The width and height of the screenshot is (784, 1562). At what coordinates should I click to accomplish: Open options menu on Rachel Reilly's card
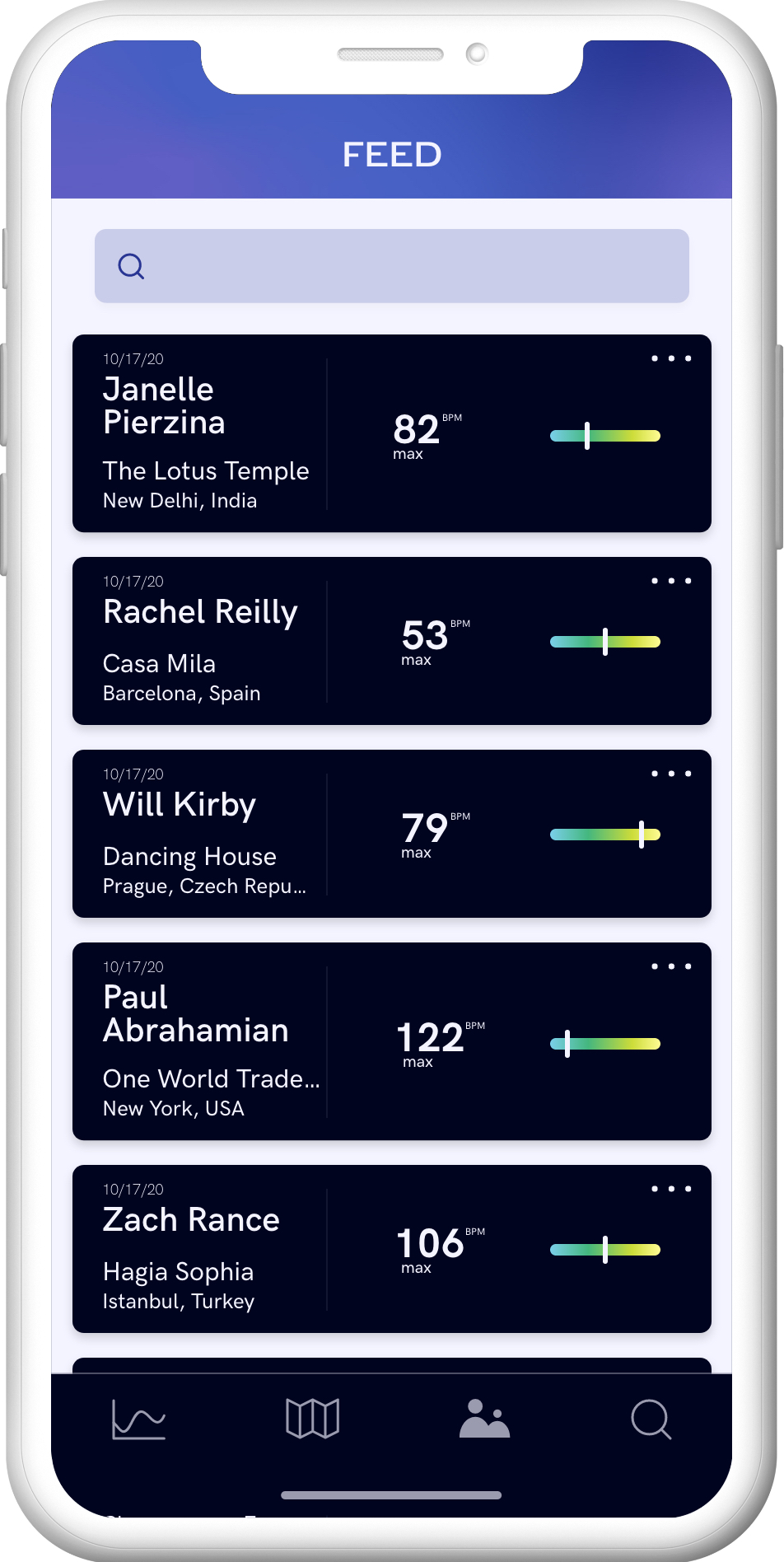[x=670, y=581]
